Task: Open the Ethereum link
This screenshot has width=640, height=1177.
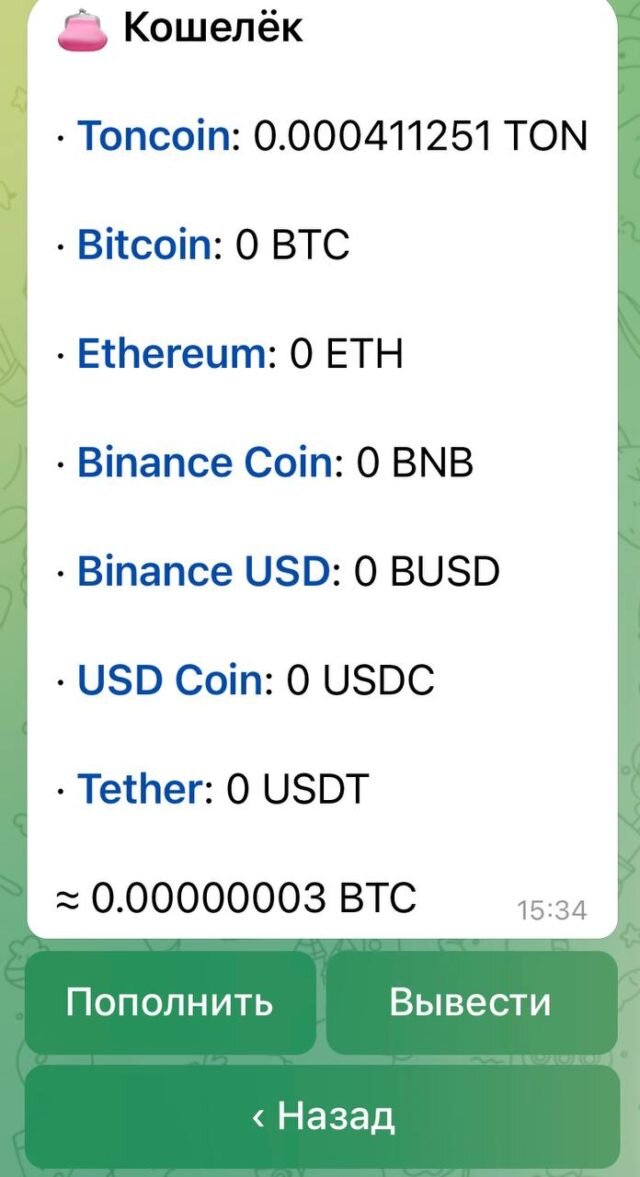Action: (x=170, y=354)
